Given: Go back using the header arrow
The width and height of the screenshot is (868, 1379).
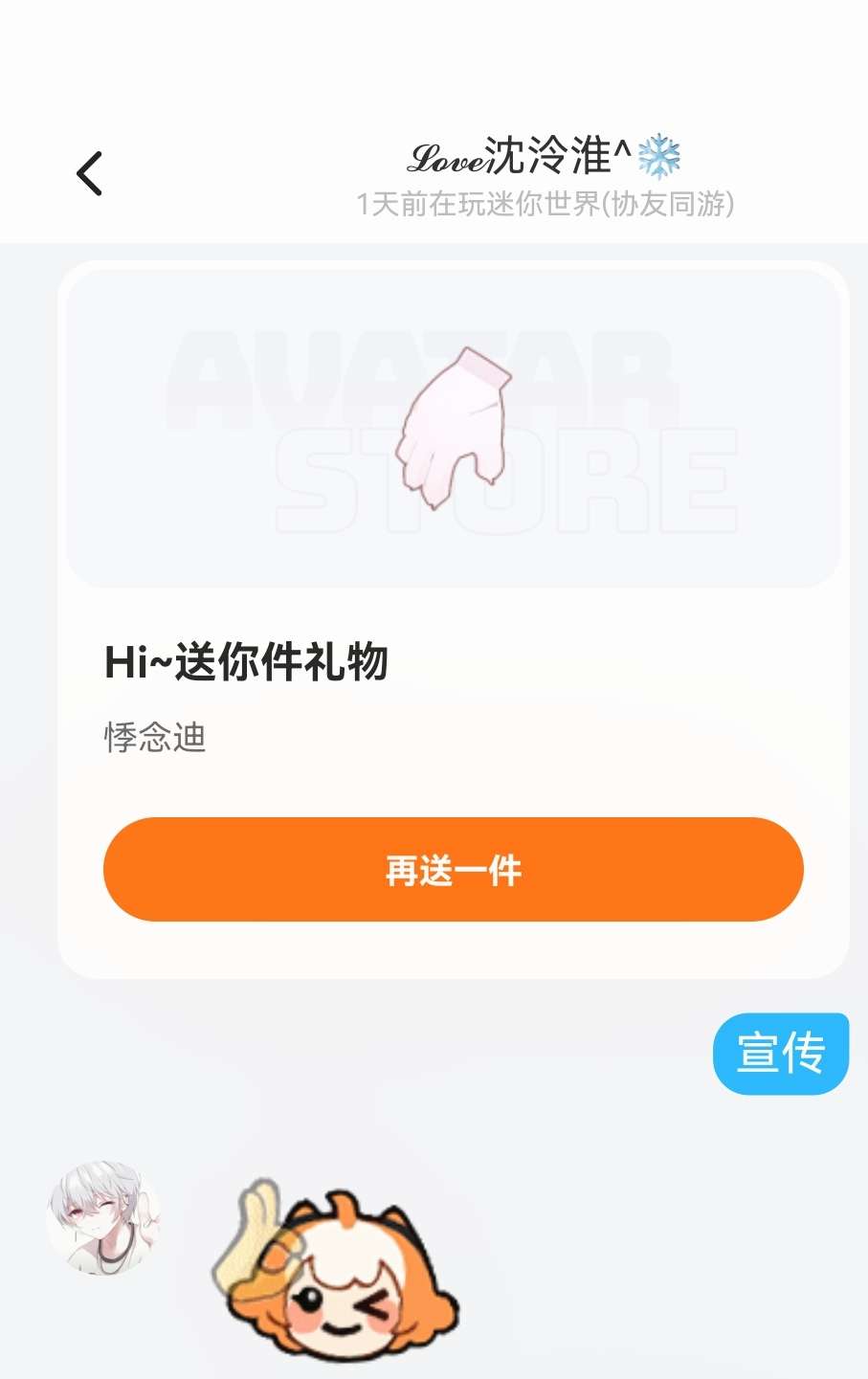Looking at the screenshot, I should [x=90, y=174].
